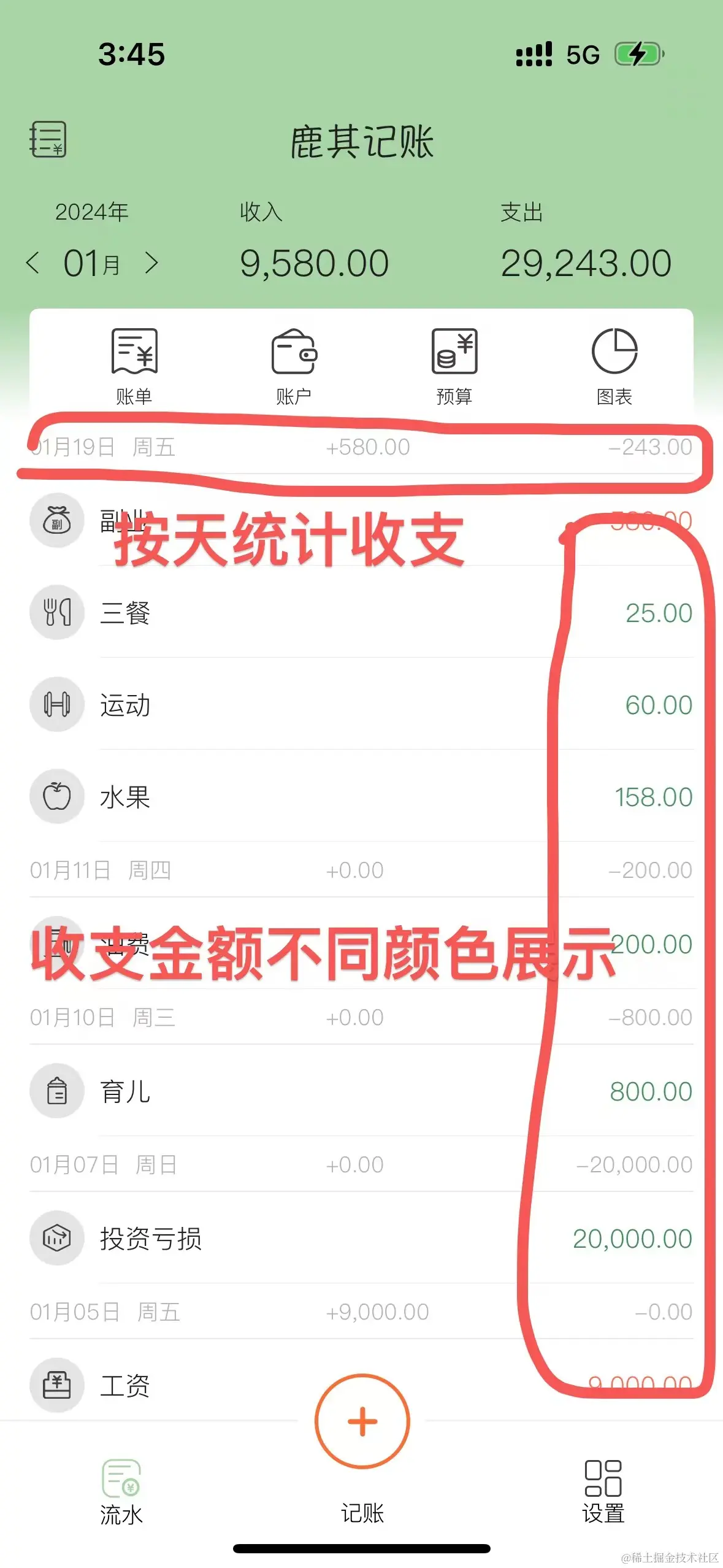Open the 育儿 800.00 entry
The width and height of the screenshot is (723, 1568).
pos(361,1091)
